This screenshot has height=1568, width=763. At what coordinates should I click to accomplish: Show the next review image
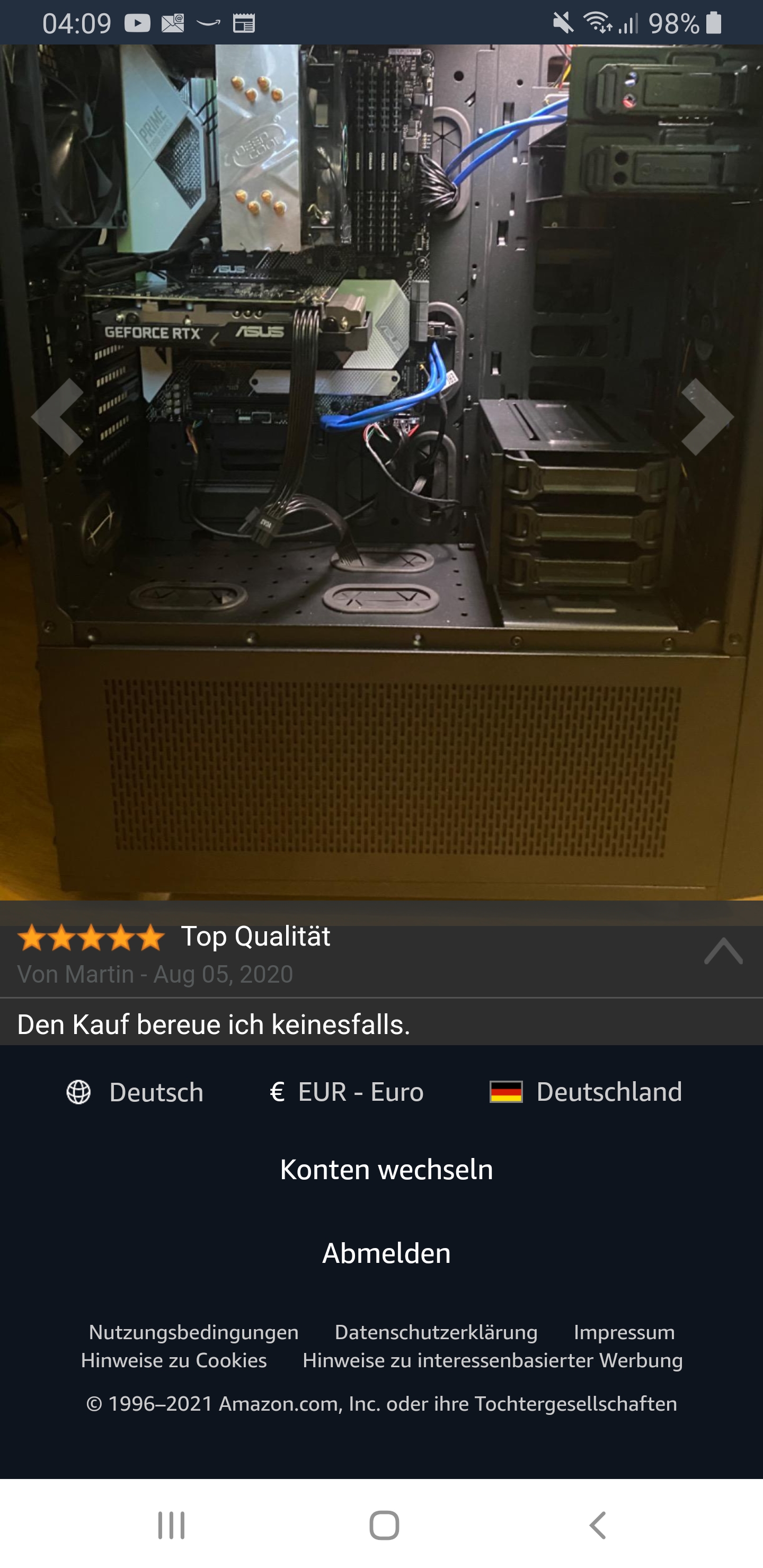click(706, 417)
